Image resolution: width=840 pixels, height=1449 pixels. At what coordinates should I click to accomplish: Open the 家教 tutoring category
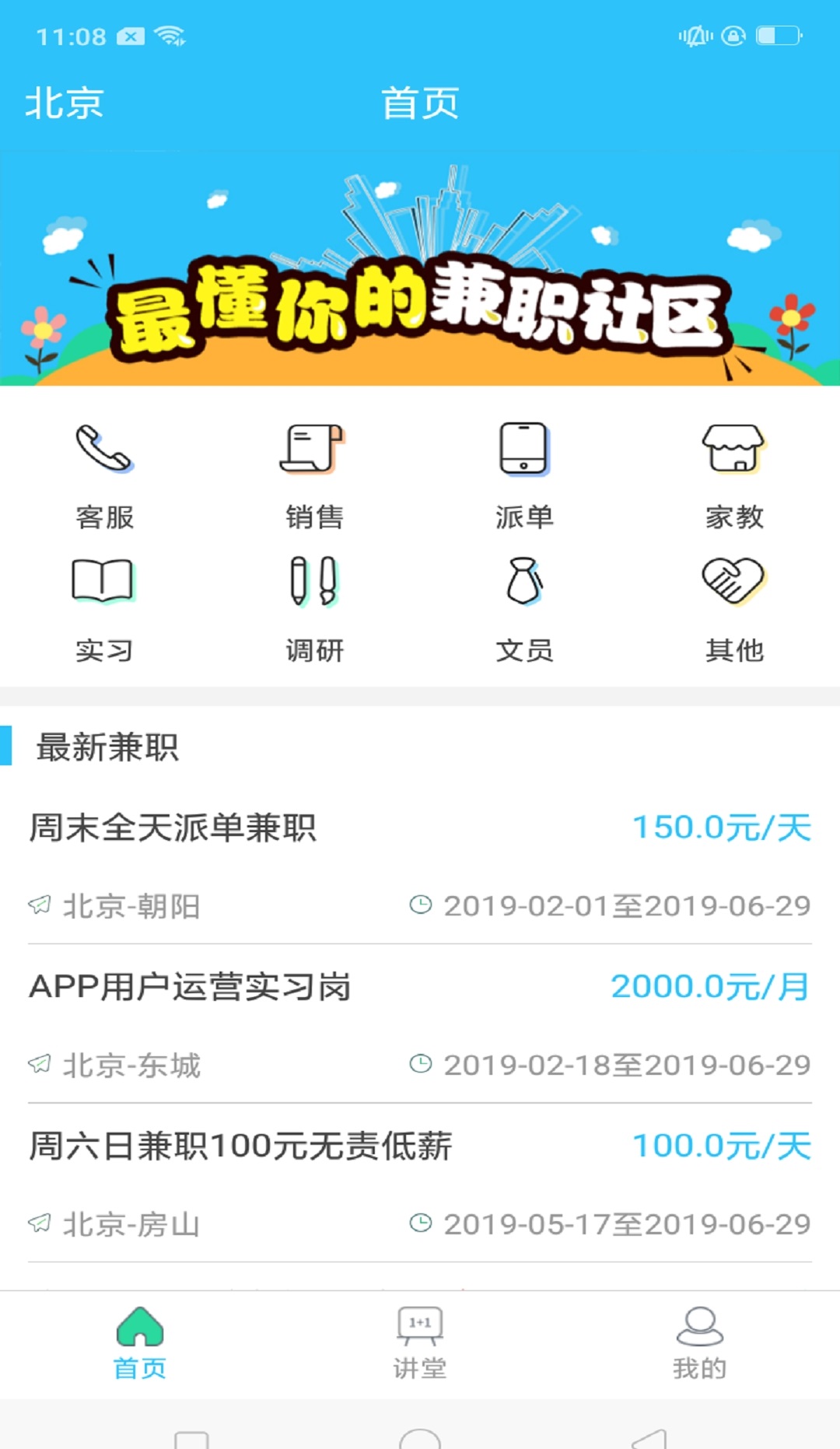(x=734, y=476)
